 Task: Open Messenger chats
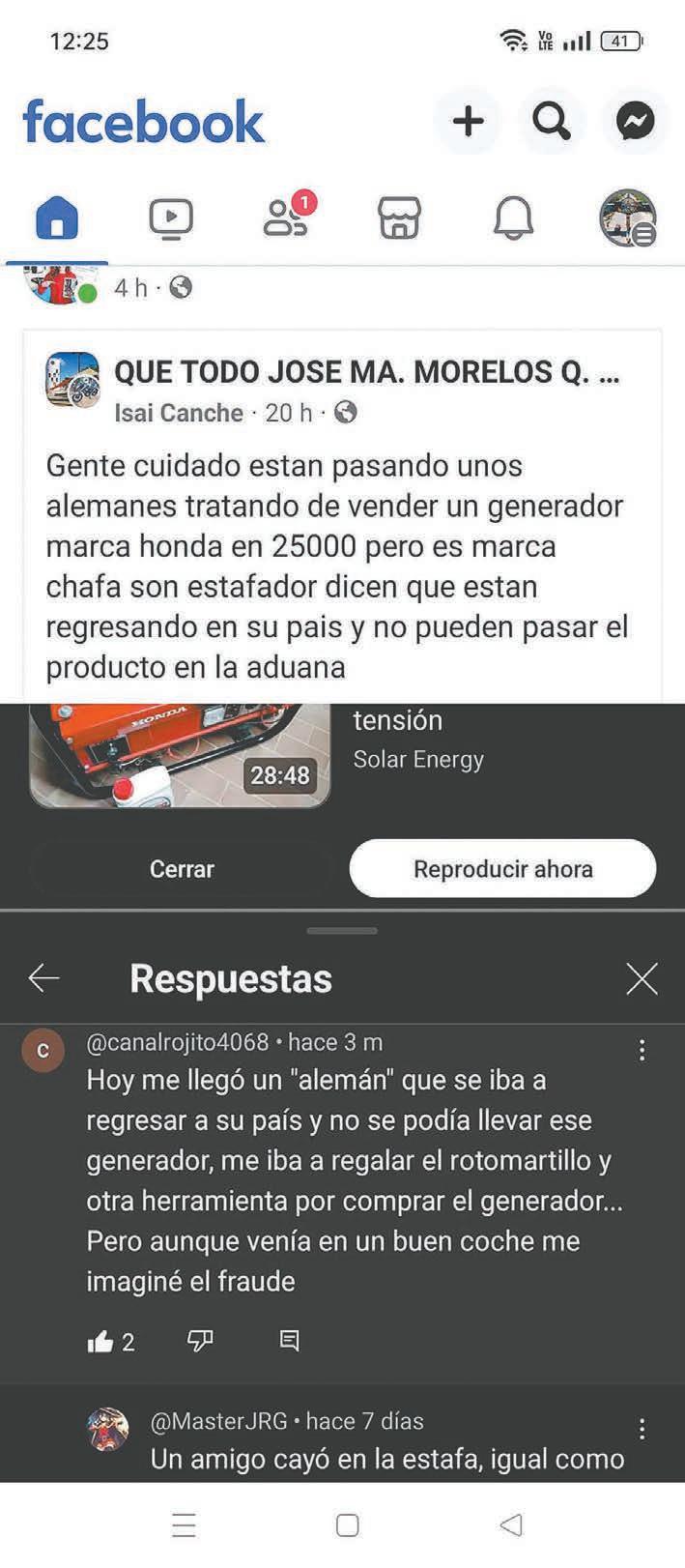636,122
